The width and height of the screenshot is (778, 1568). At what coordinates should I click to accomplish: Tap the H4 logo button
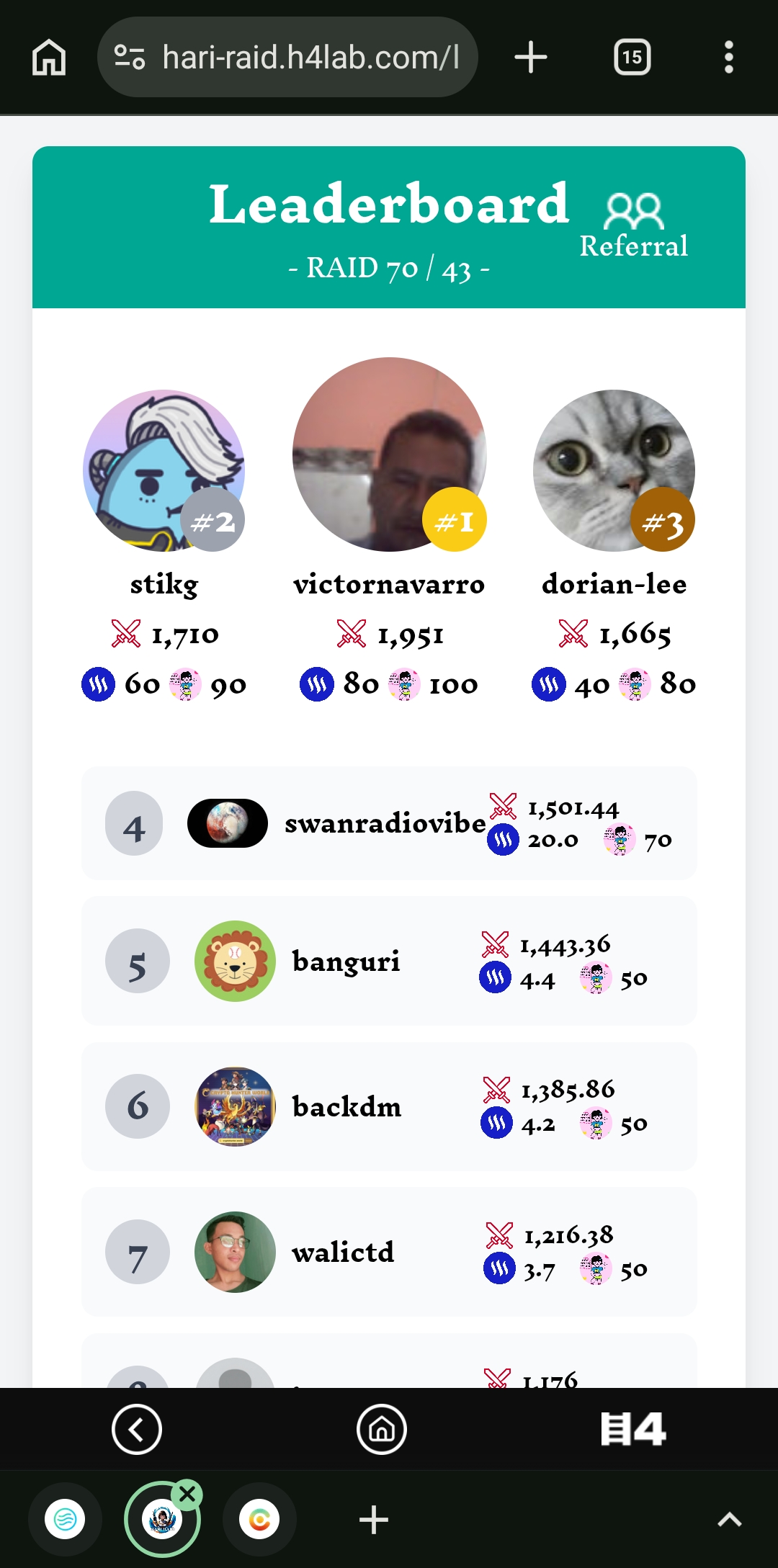pos(633,1429)
